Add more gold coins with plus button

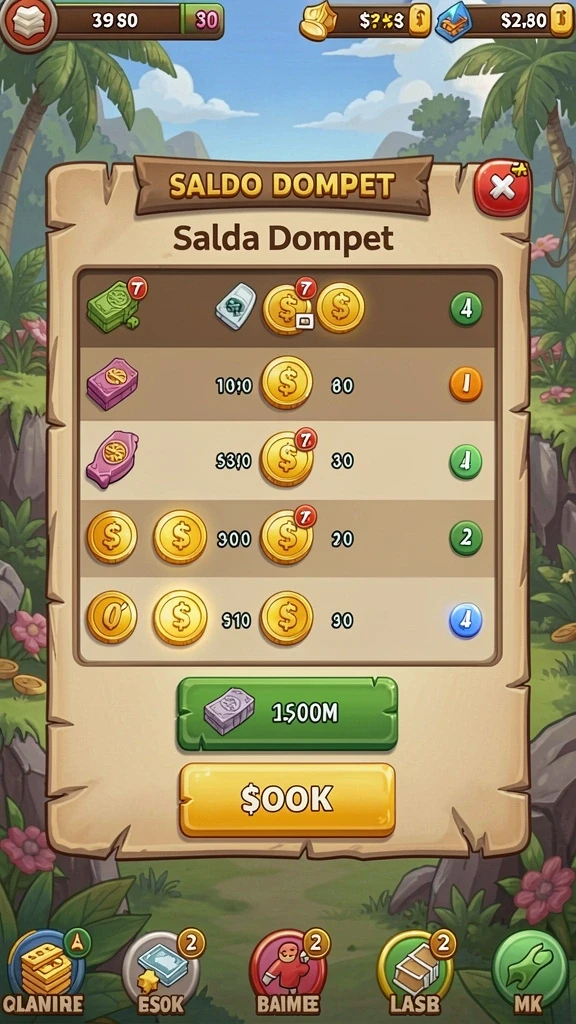click(421, 20)
